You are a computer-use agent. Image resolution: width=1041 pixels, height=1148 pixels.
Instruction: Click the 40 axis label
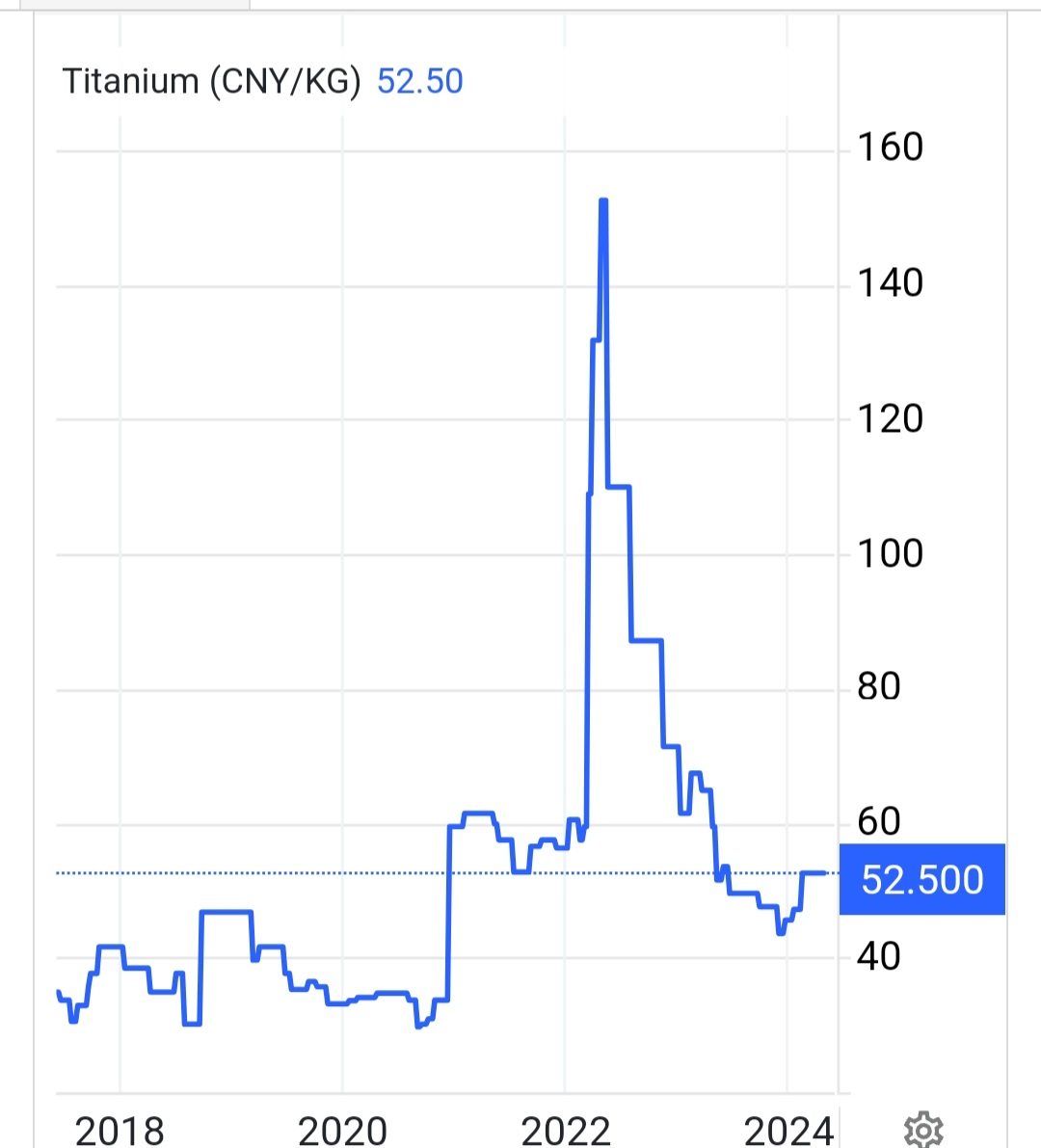click(x=880, y=956)
